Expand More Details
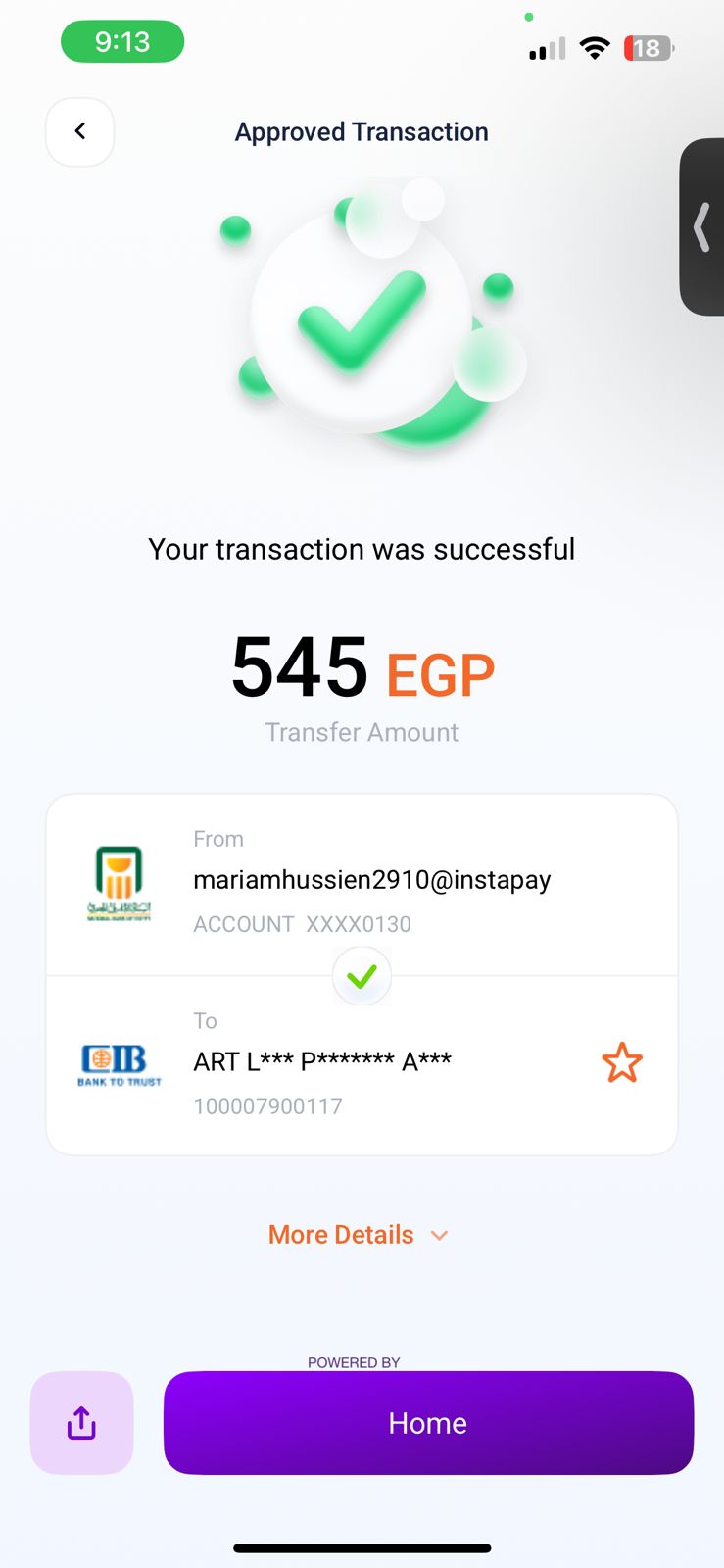The width and height of the screenshot is (724, 1568). [359, 1235]
